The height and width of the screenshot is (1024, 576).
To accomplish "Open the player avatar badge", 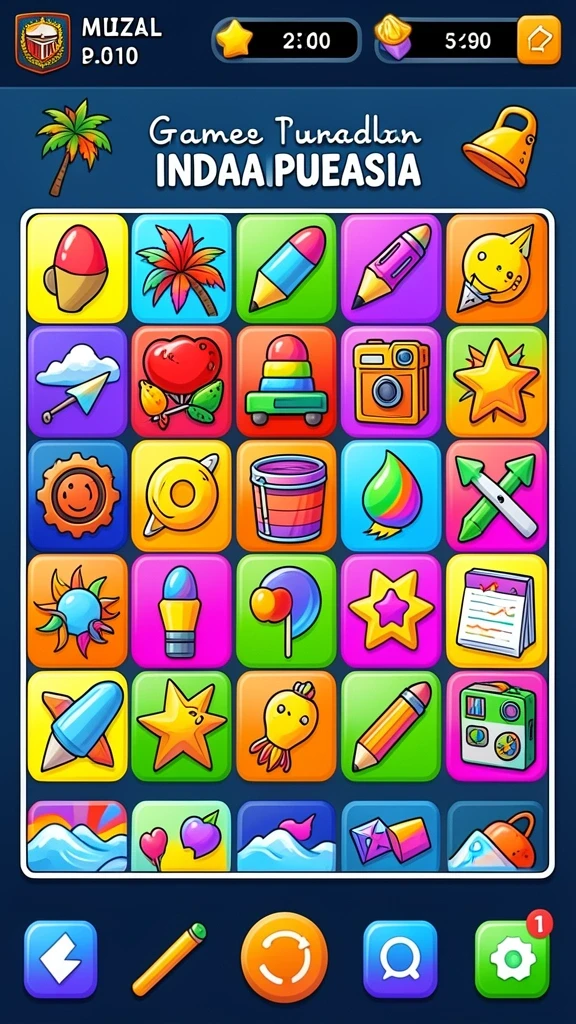I will coord(42,42).
